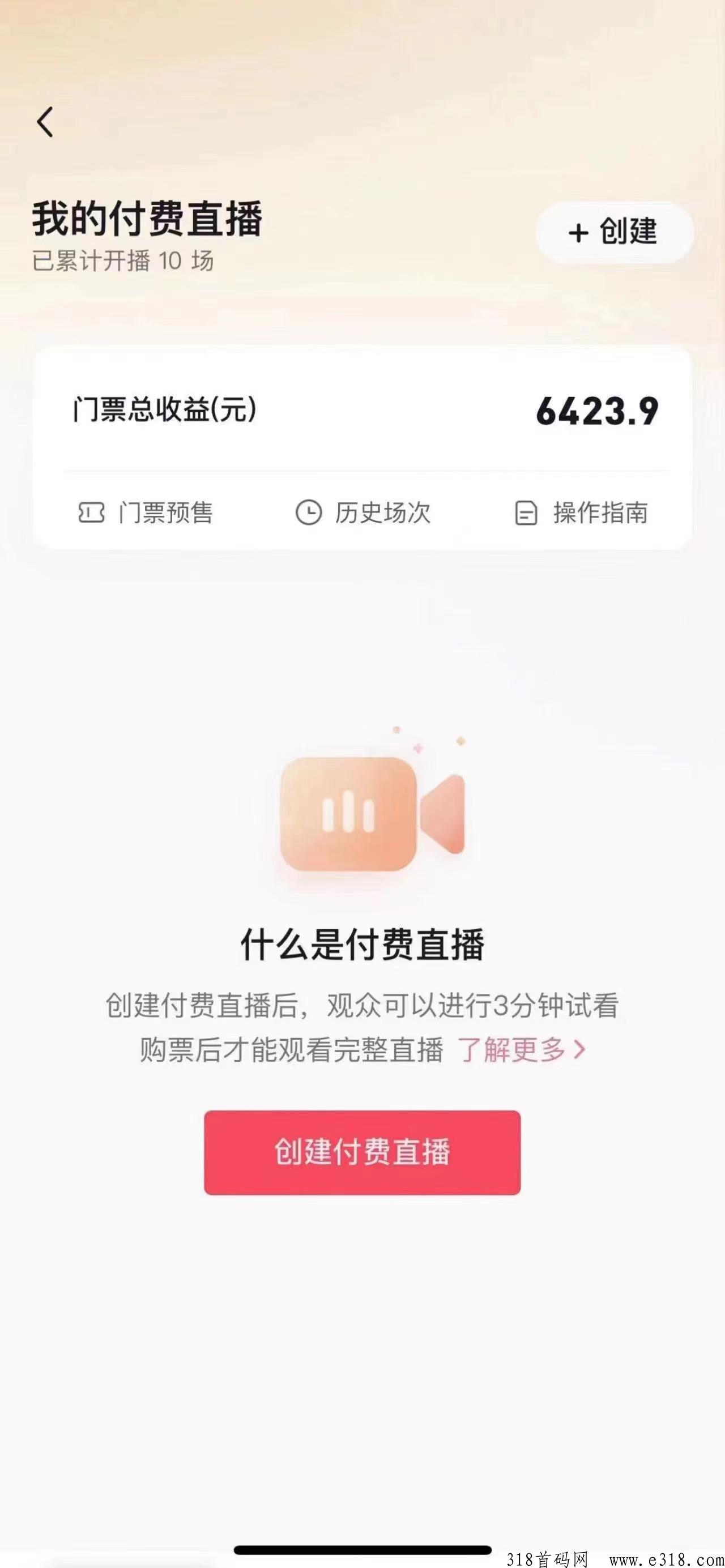Click the clock icon before 历史场次

click(x=310, y=513)
